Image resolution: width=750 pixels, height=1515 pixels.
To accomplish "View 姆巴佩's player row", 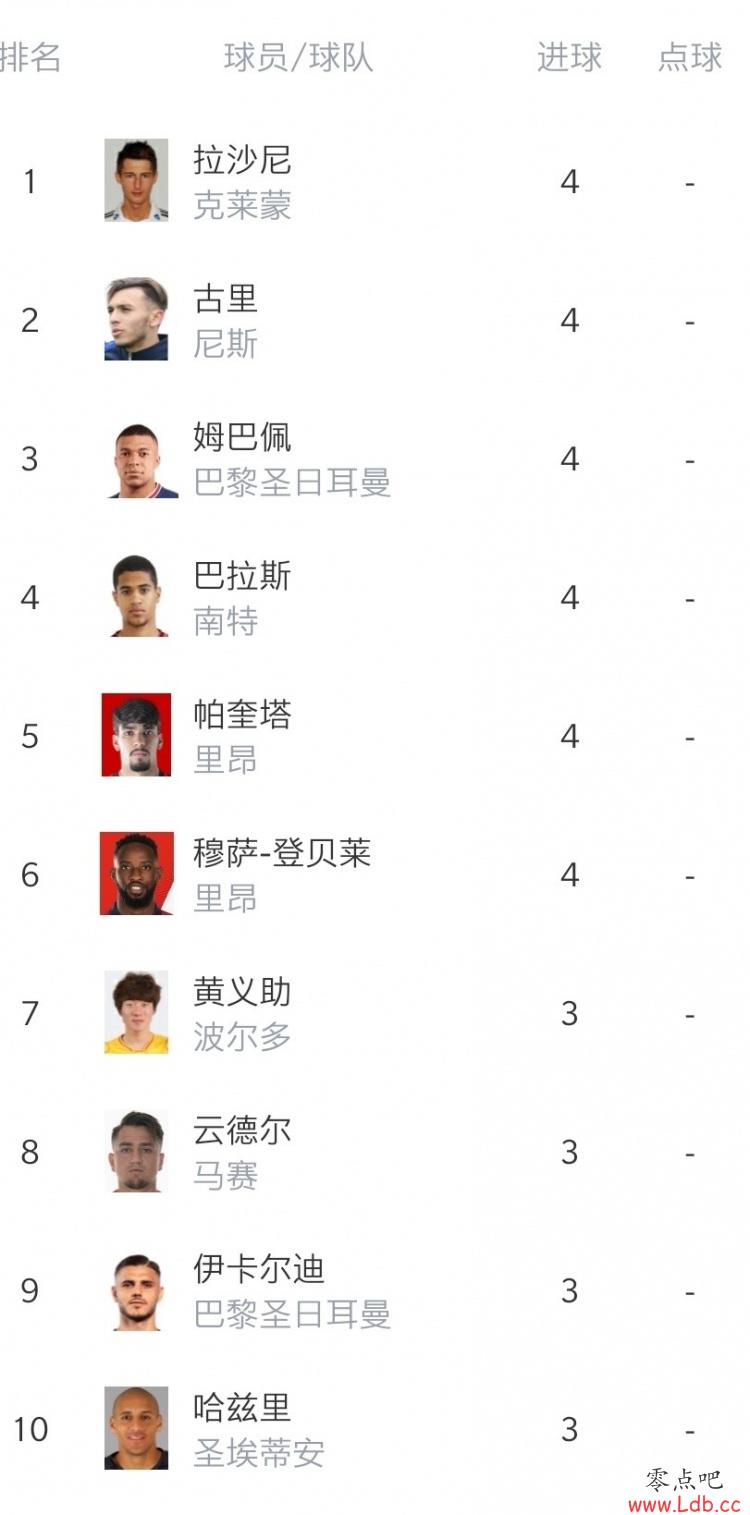I will [242, 438].
